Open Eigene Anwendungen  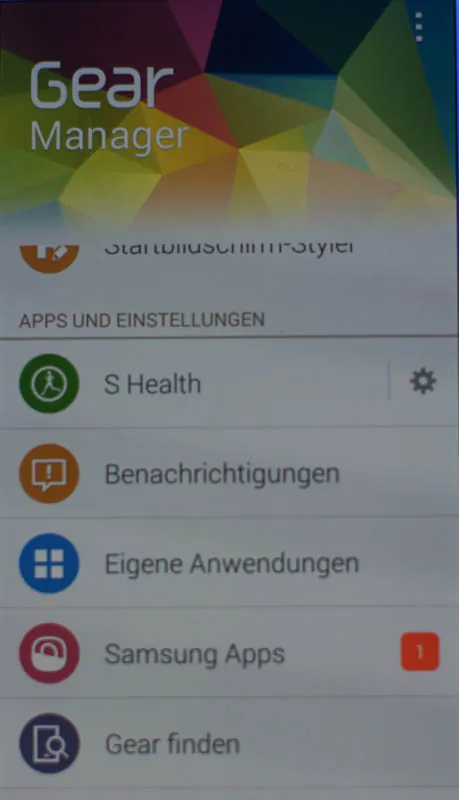(230, 563)
